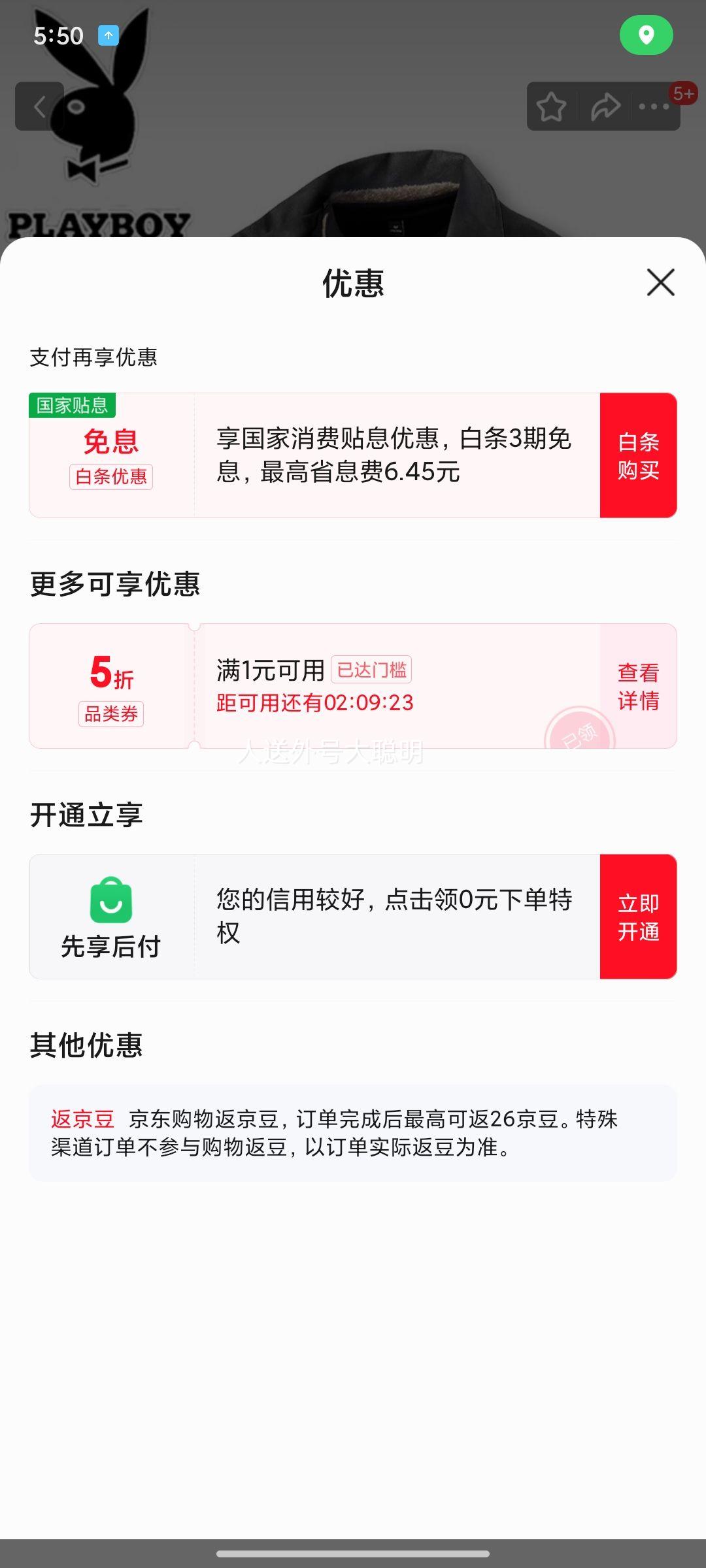Open 查看详情 for the 5折 coupon
The width and height of the screenshot is (706, 1568).
click(637, 685)
